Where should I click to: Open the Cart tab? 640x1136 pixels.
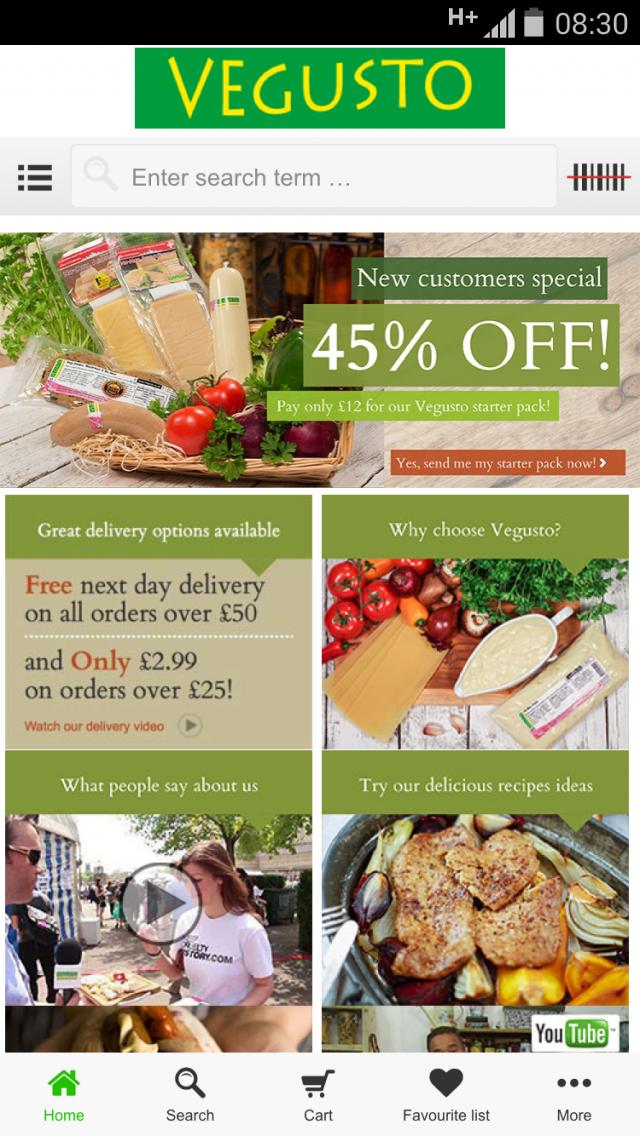318,1095
